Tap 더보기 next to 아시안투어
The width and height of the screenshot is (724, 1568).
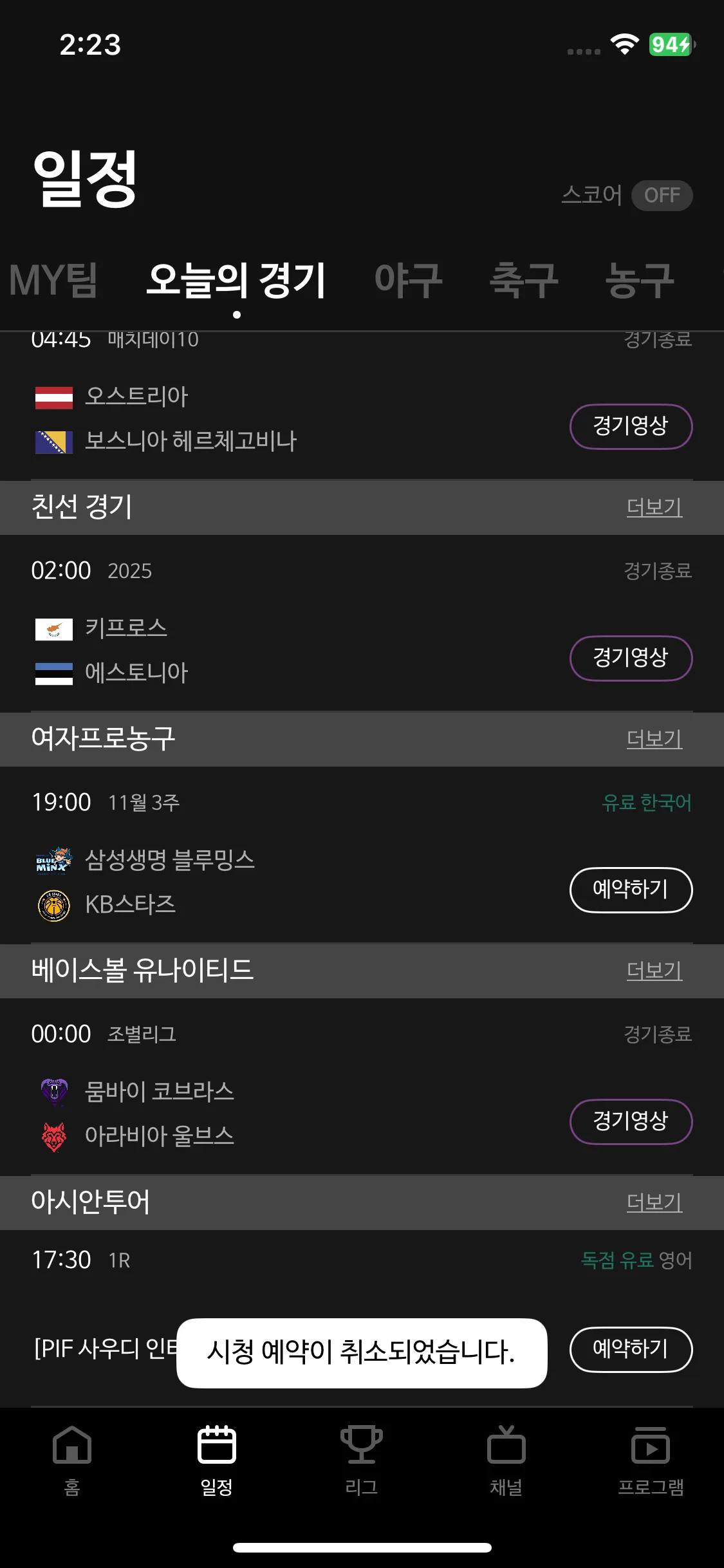pos(654,1202)
